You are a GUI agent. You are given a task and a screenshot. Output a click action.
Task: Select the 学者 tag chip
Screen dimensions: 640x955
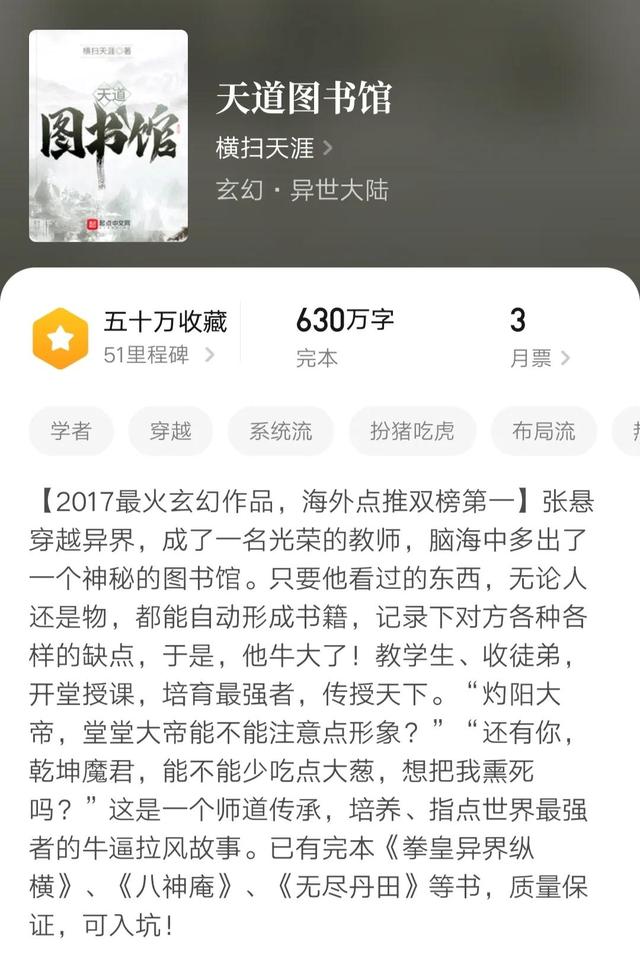[x=71, y=431]
